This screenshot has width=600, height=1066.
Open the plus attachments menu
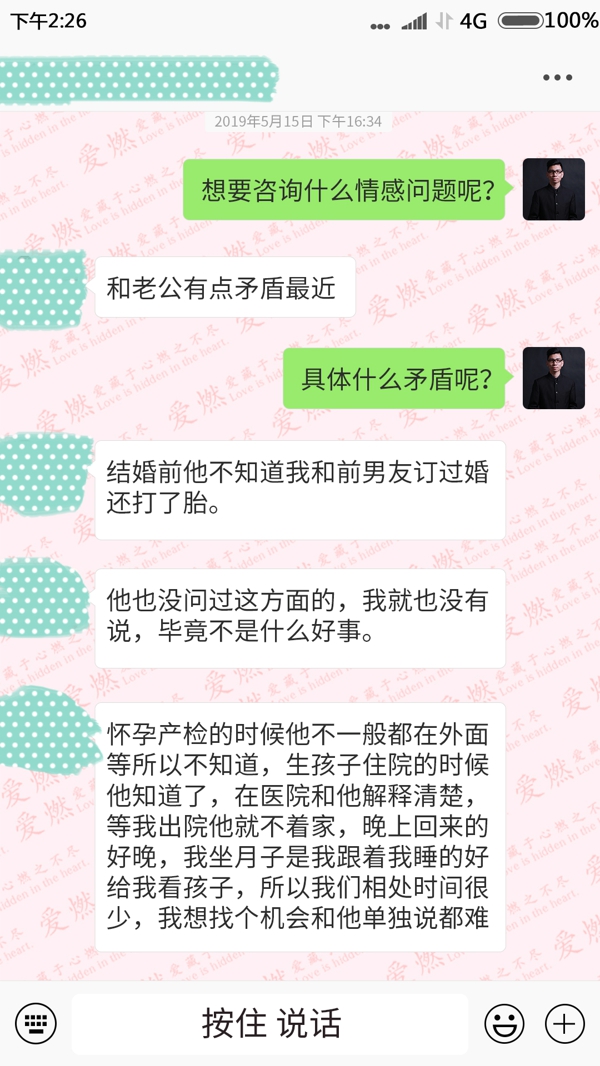point(564,1023)
